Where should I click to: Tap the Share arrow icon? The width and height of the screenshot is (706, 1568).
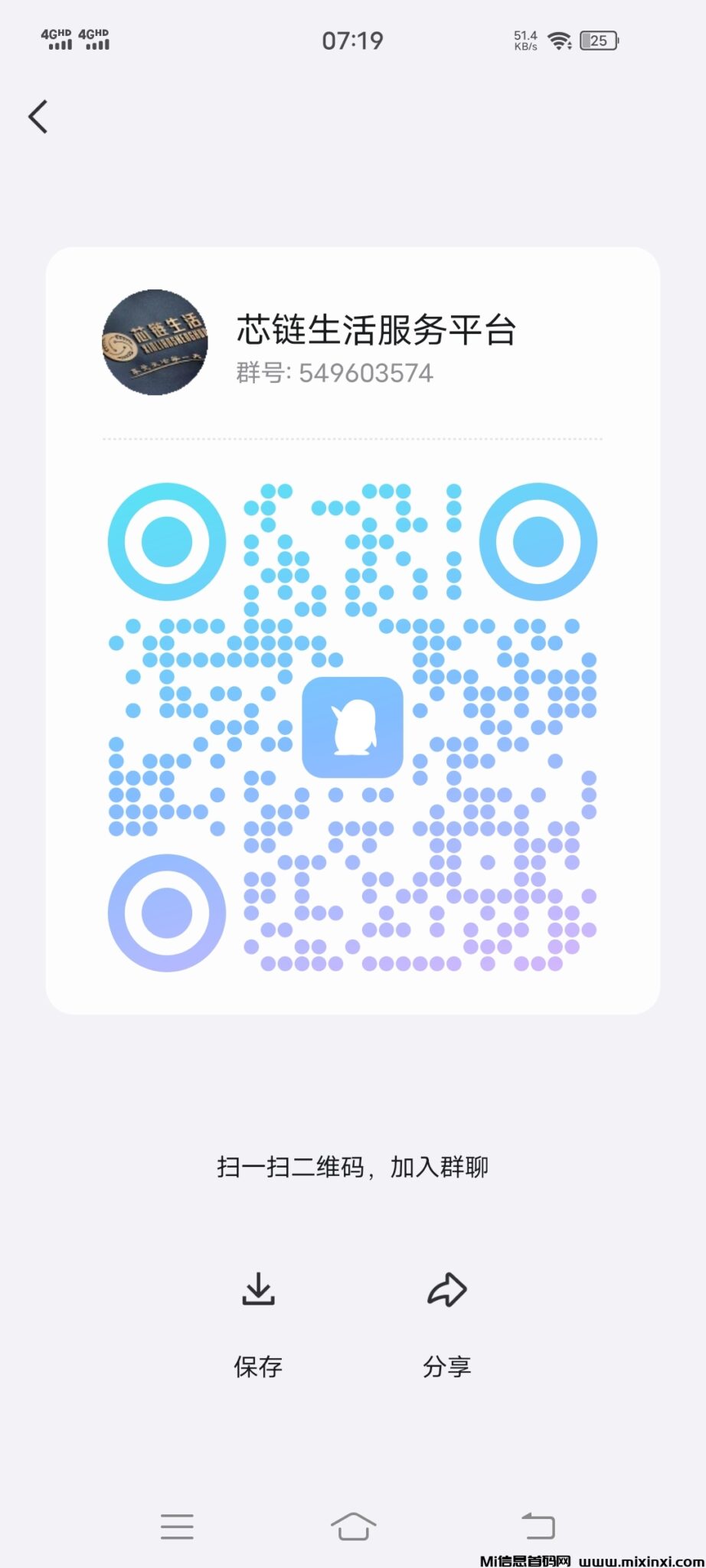click(447, 1289)
